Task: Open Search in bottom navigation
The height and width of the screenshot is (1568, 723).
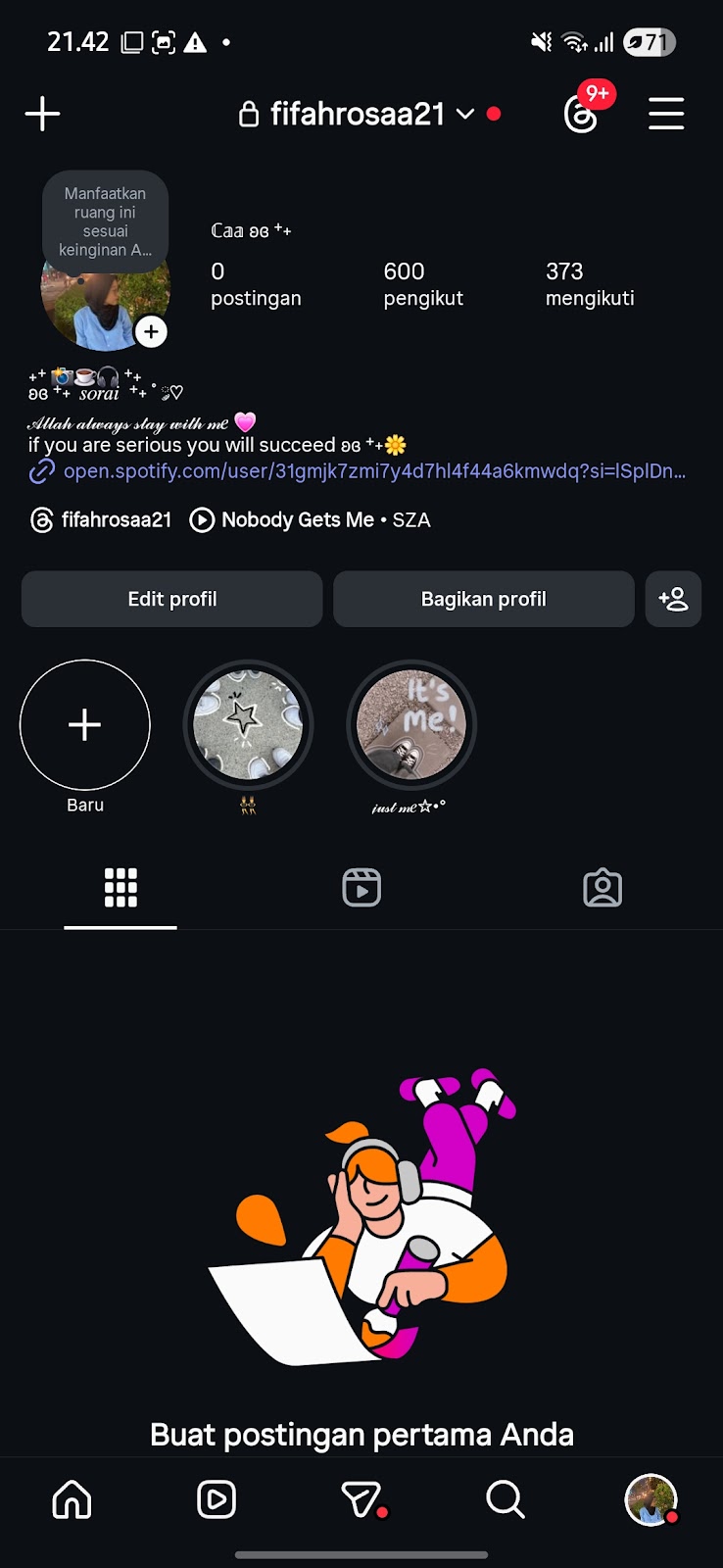Action: (x=506, y=1499)
